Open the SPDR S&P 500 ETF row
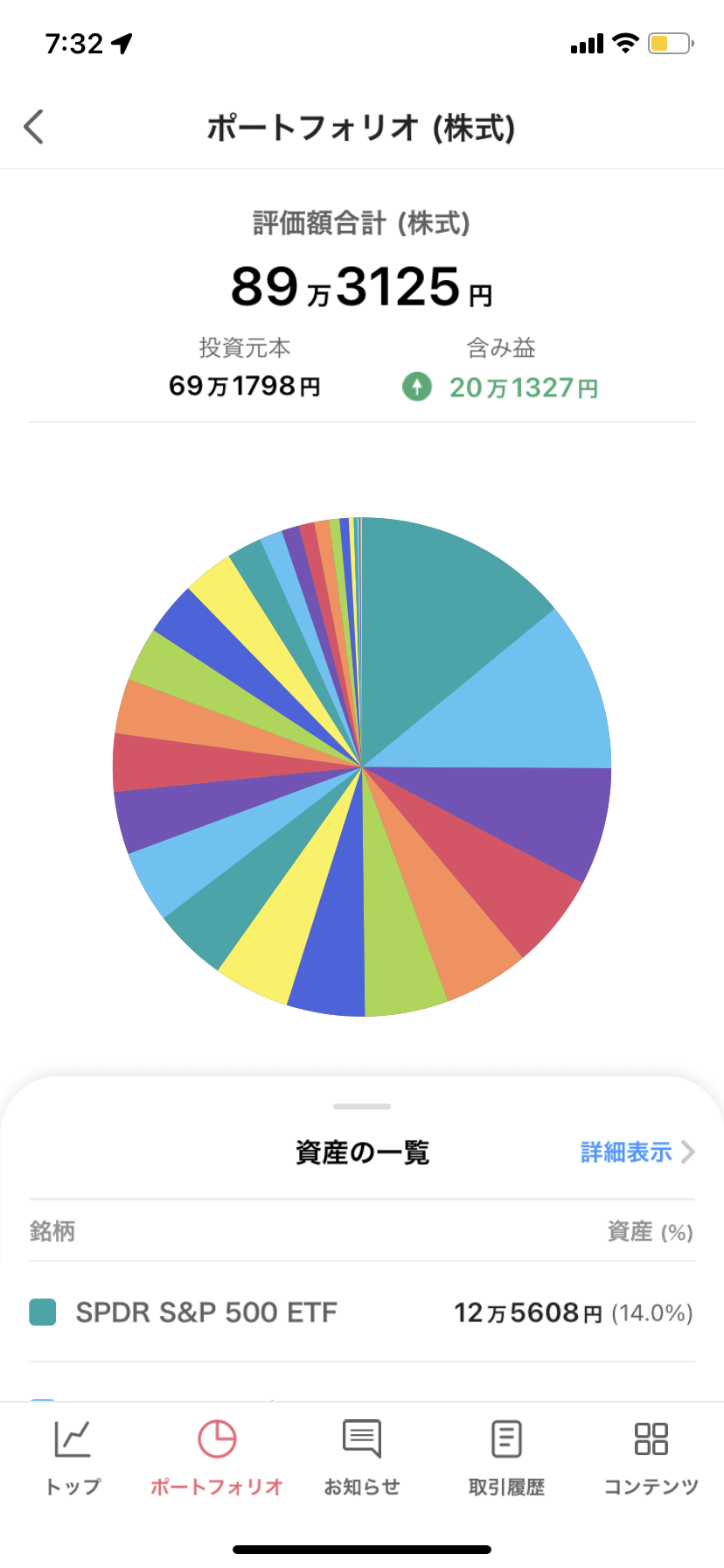This screenshot has width=724, height=1568. click(362, 1312)
